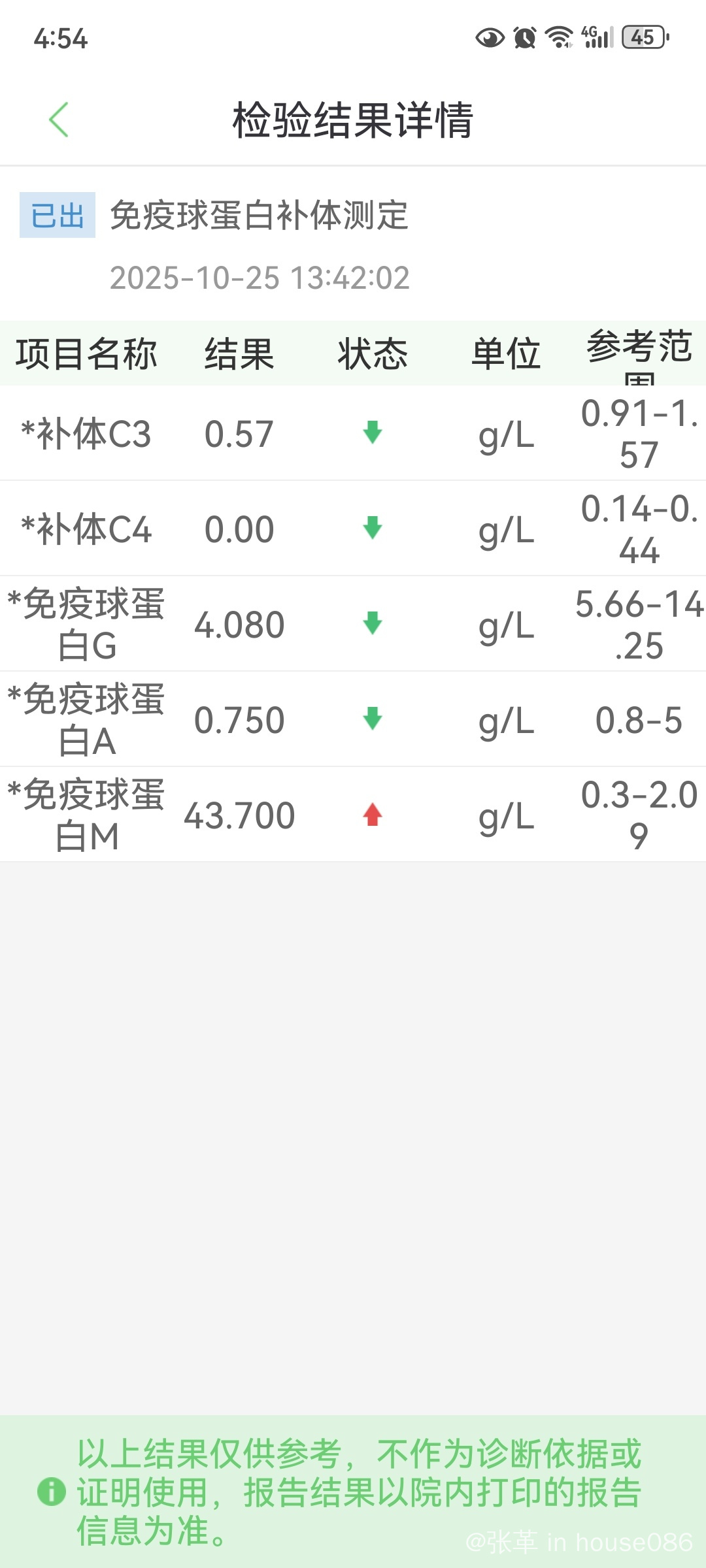Go back from the lab result details
Screen dimensions: 706x1568
[x=59, y=120]
